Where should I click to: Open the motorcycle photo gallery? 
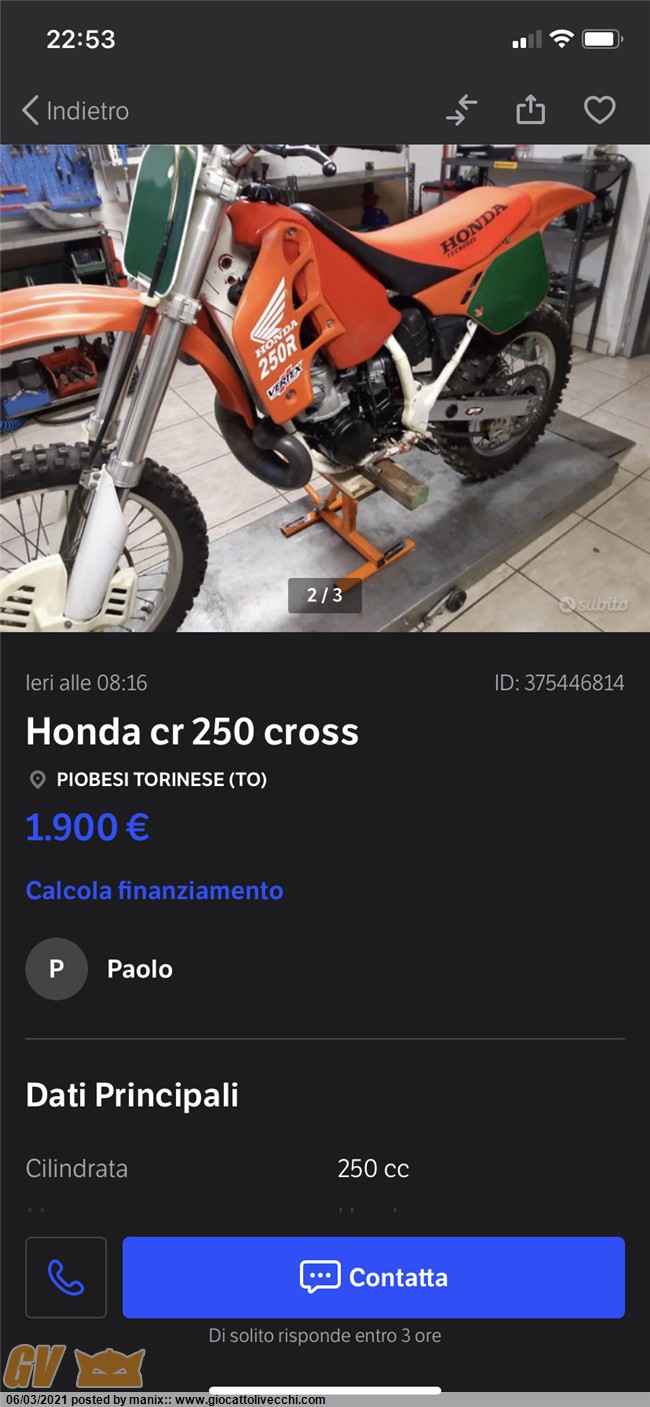coord(325,388)
